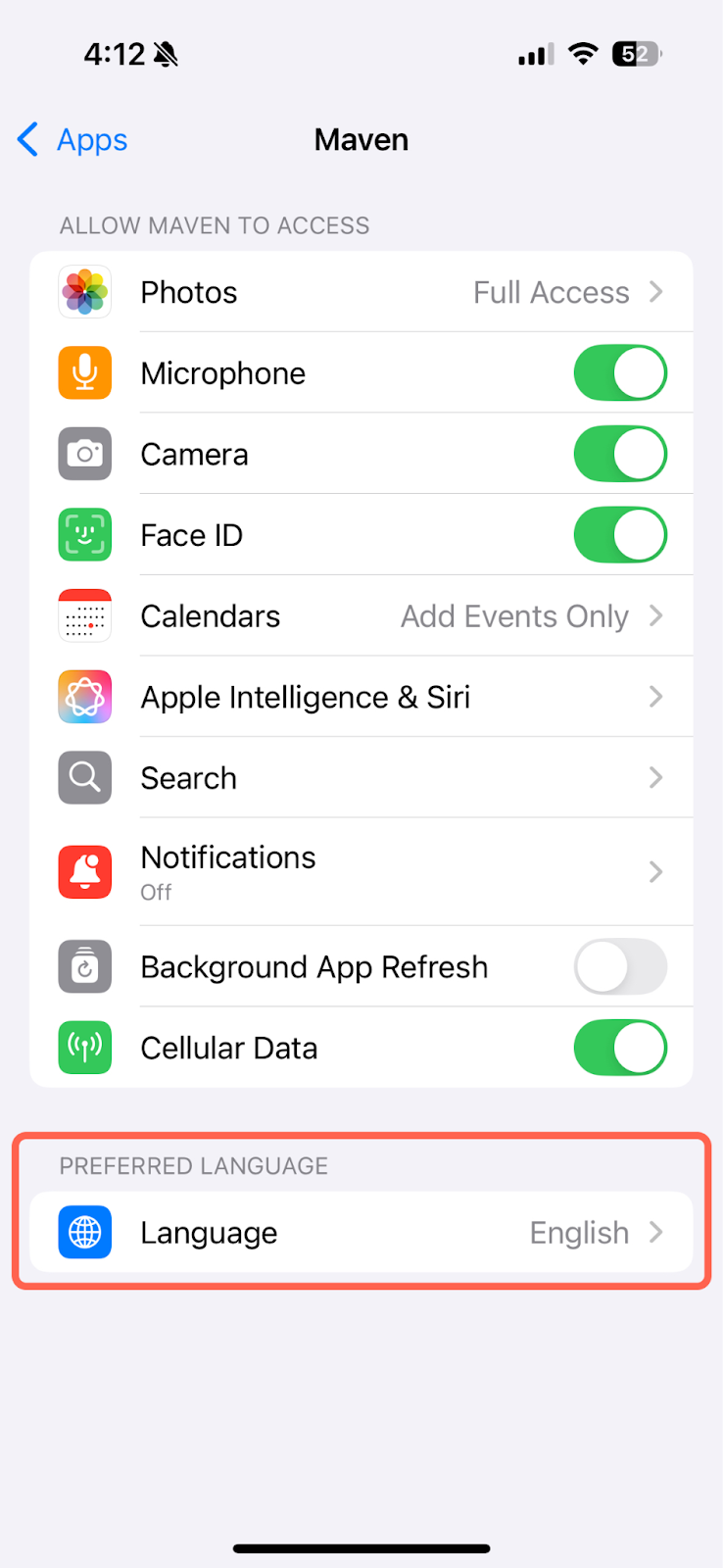
Task: Open Apple Intelligence & Siri settings
Action: [x=361, y=697]
